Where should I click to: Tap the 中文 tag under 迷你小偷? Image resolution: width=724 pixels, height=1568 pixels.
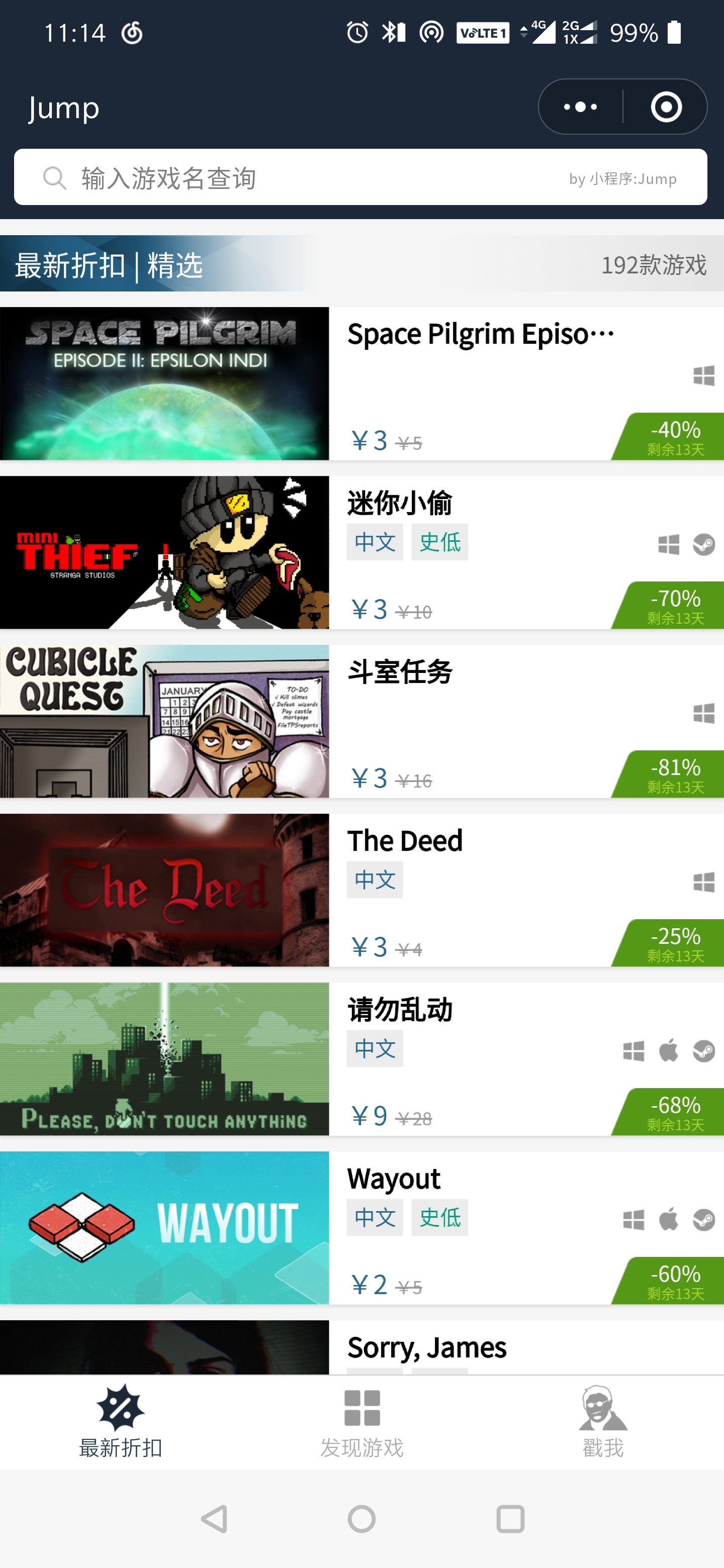click(x=374, y=542)
